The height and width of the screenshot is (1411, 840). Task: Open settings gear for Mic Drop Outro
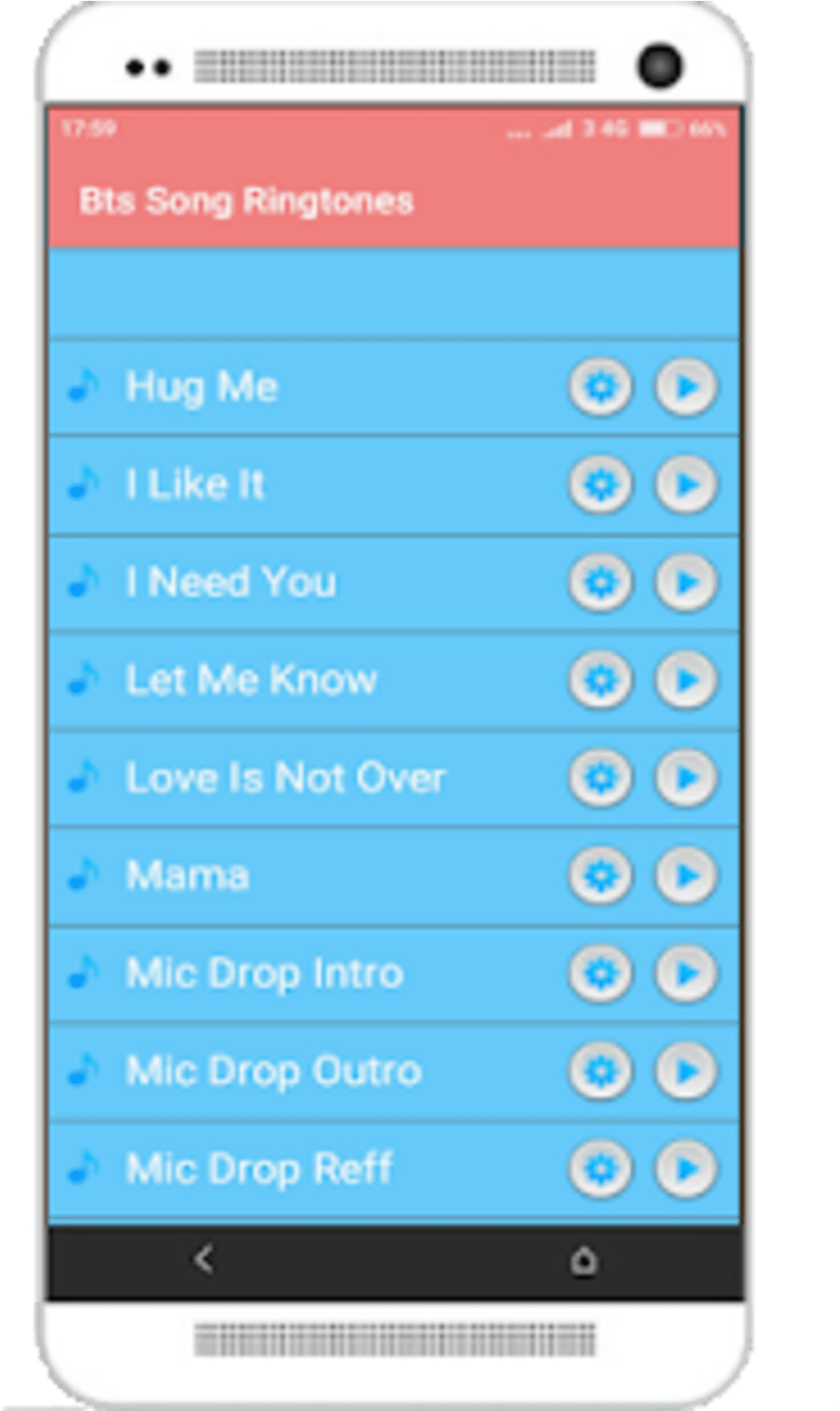click(600, 1070)
